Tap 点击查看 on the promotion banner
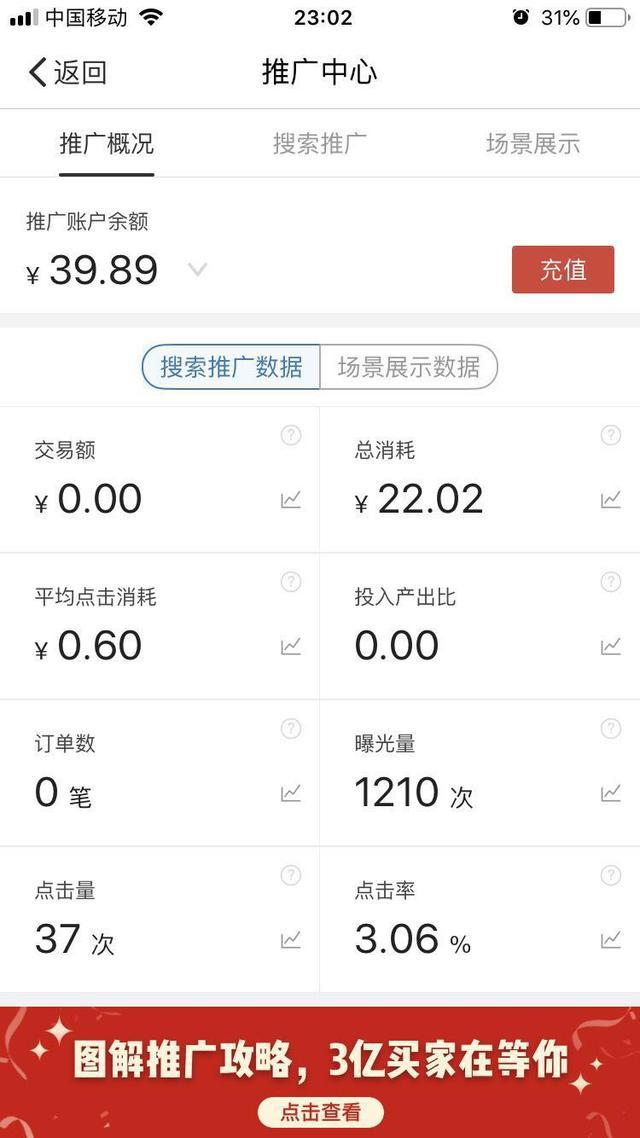The image size is (640, 1138). [320, 1112]
